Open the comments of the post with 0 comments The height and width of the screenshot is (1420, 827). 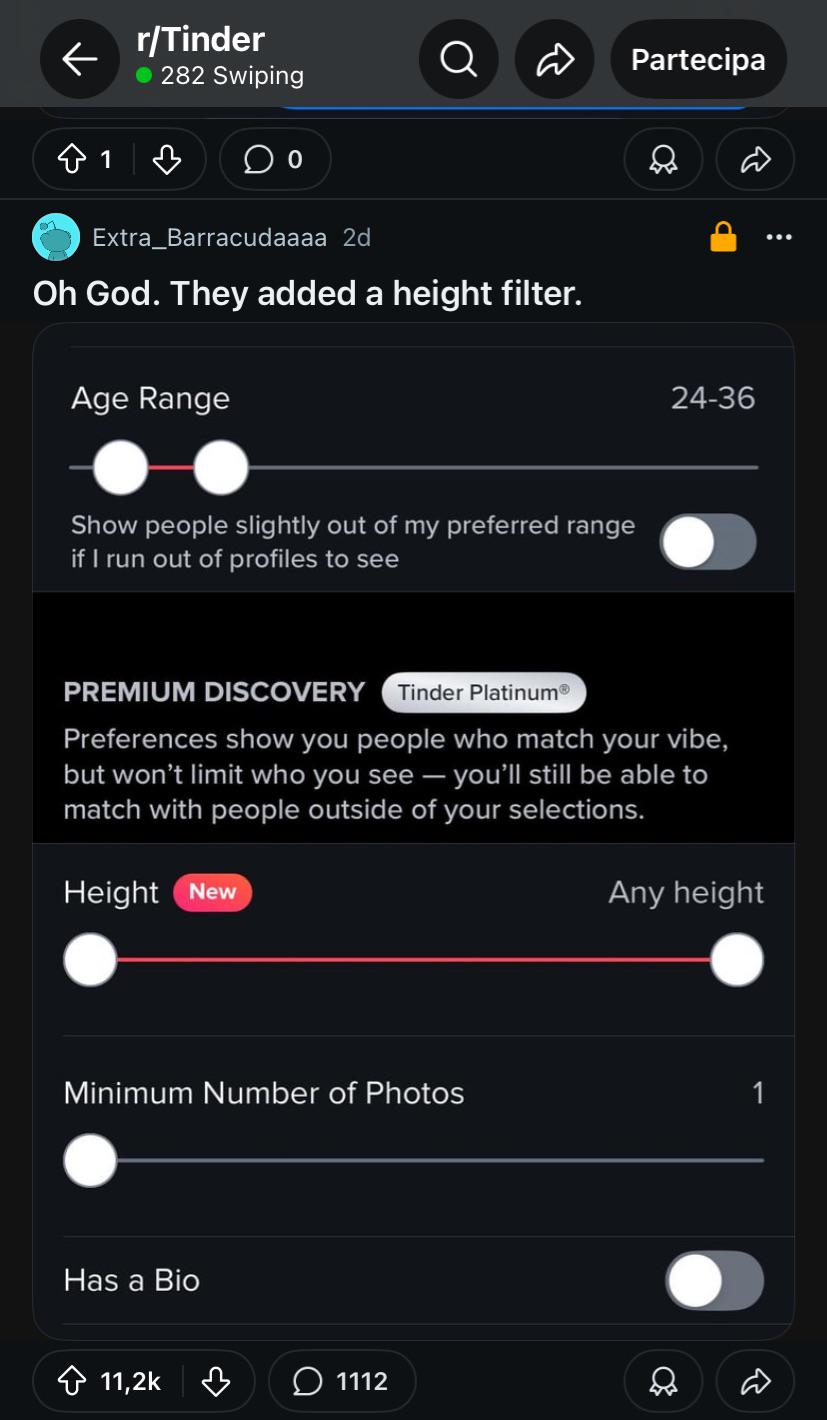tap(275, 159)
